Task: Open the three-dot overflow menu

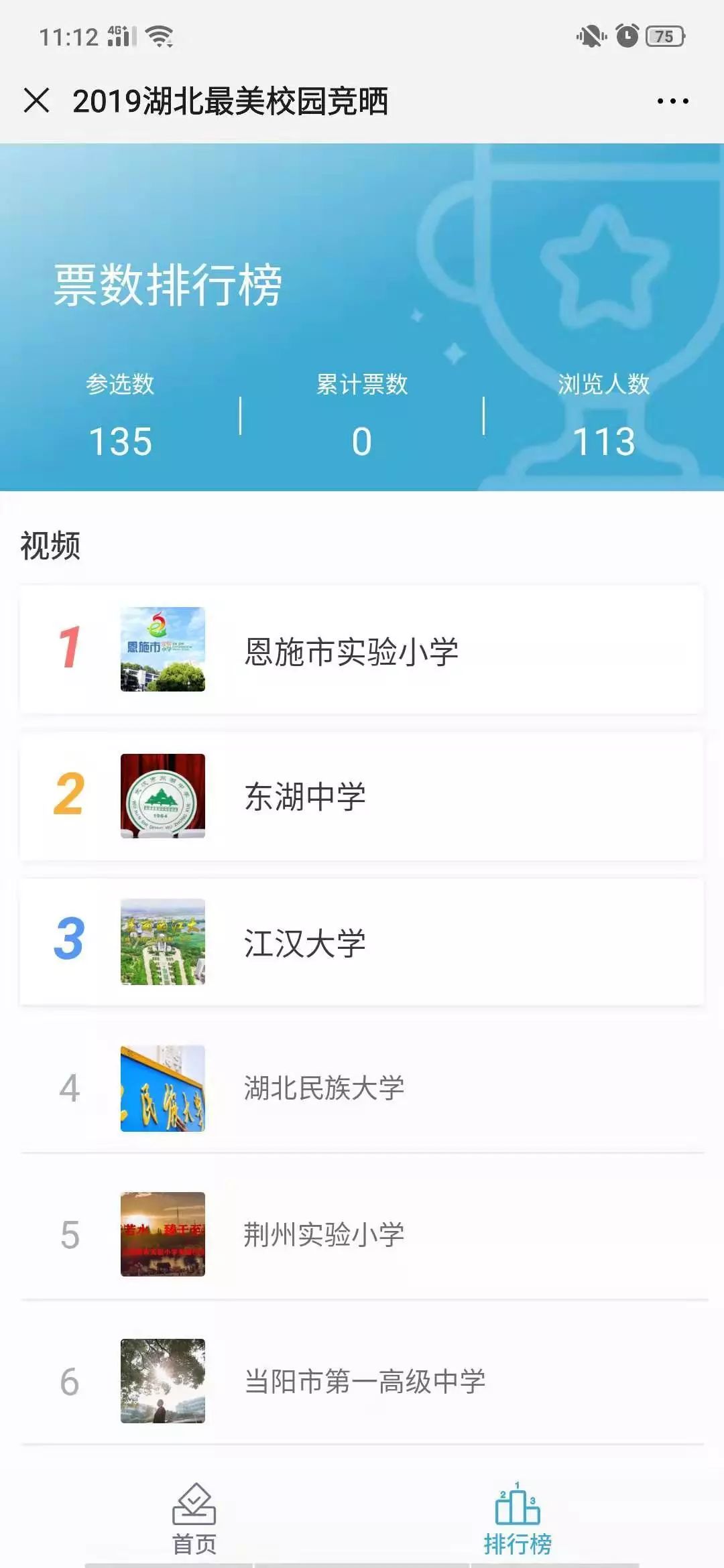Action: tap(672, 101)
